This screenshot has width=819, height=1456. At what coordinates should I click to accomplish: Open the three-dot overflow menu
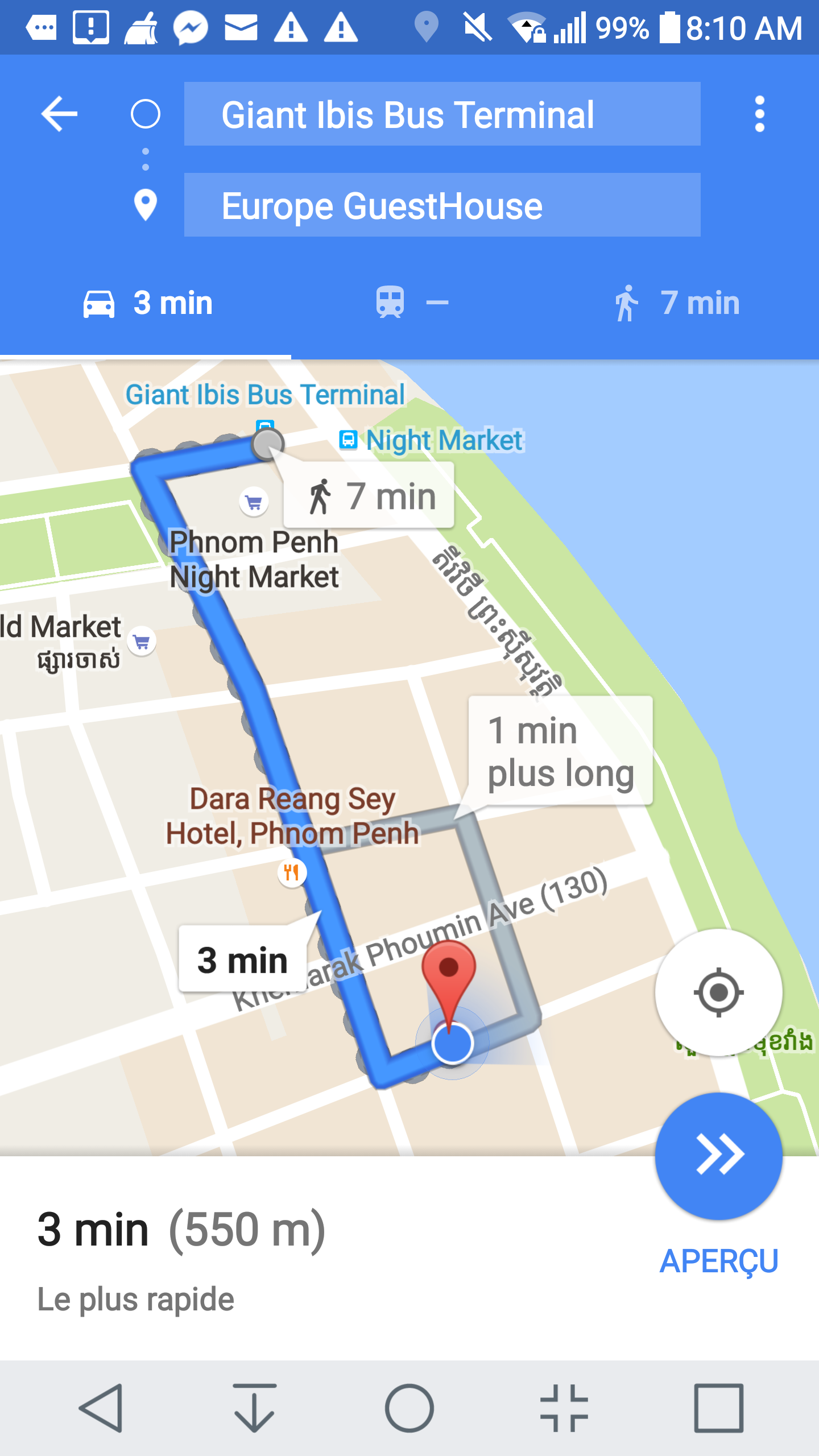tap(759, 114)
